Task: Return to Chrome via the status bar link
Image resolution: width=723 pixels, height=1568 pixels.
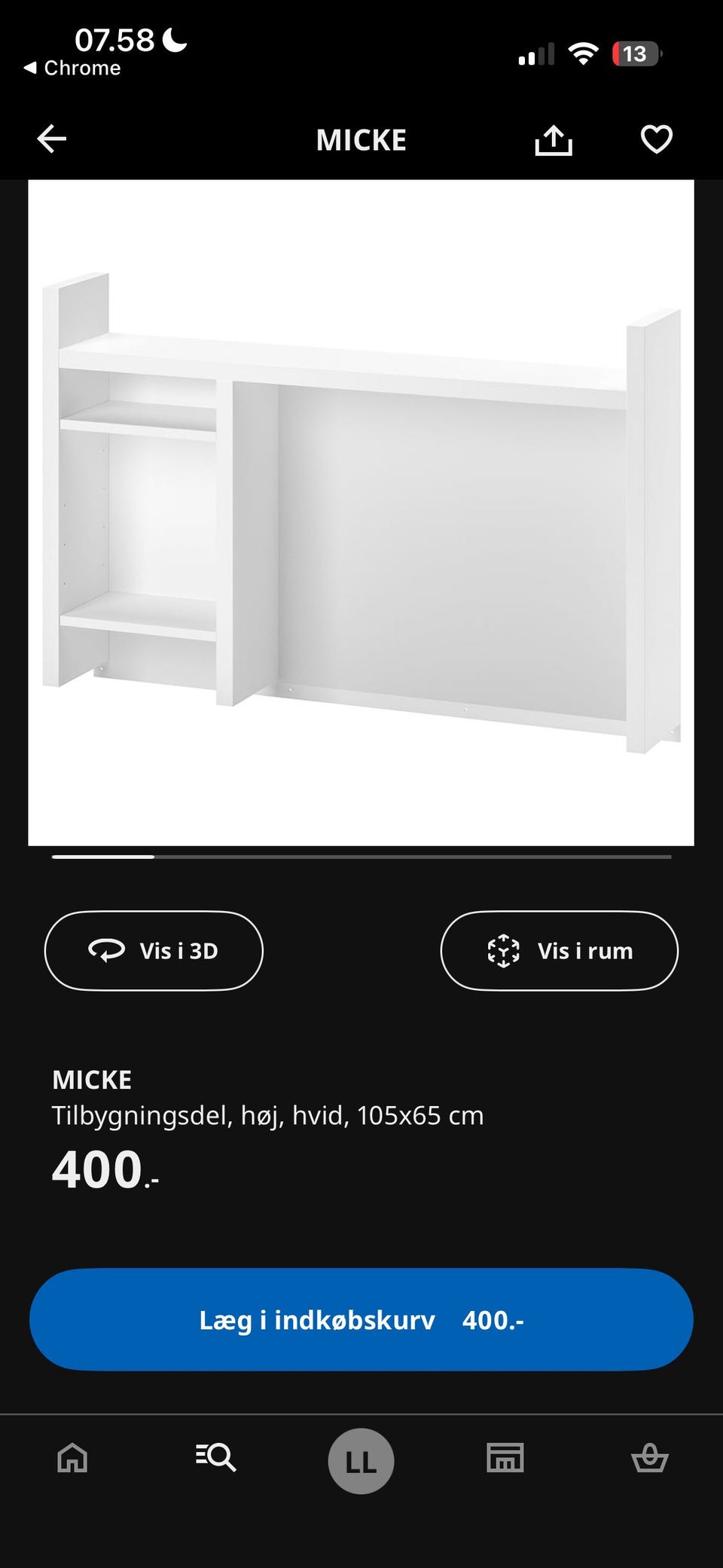Action: click(x=73, y=67)
